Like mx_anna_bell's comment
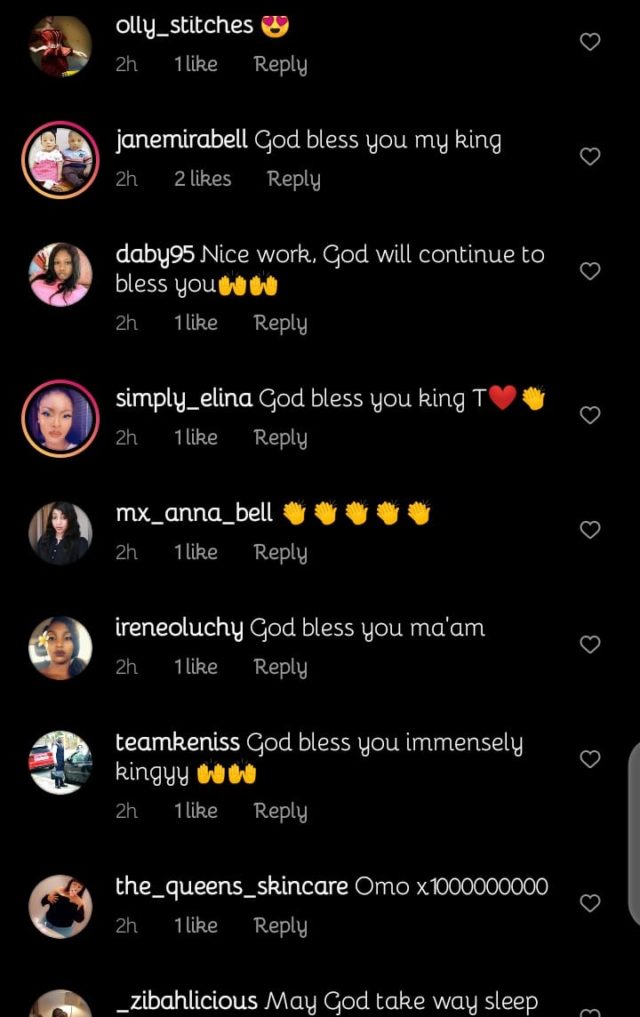Viewport: 640px width, 1017px height. click(x=590, y=530)
